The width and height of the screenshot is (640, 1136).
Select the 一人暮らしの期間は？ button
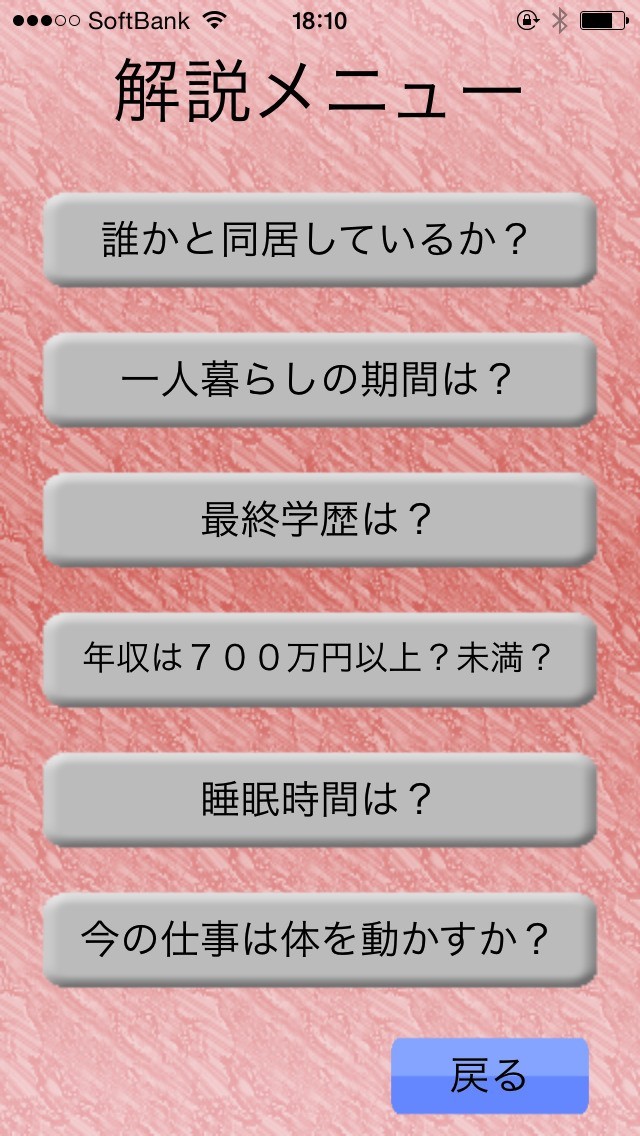[319, 380]
